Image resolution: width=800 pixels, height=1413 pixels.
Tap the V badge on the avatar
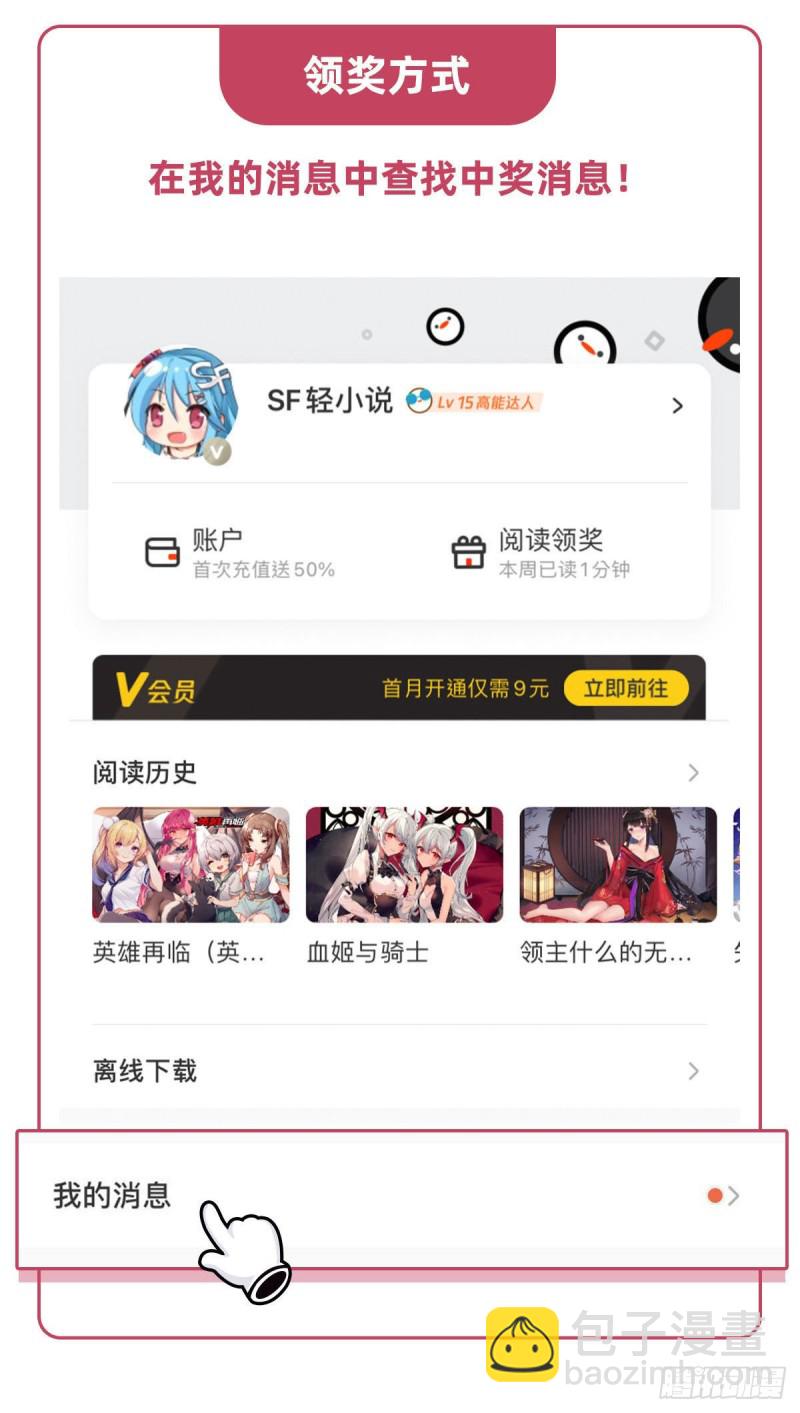(x=216, y=450)
